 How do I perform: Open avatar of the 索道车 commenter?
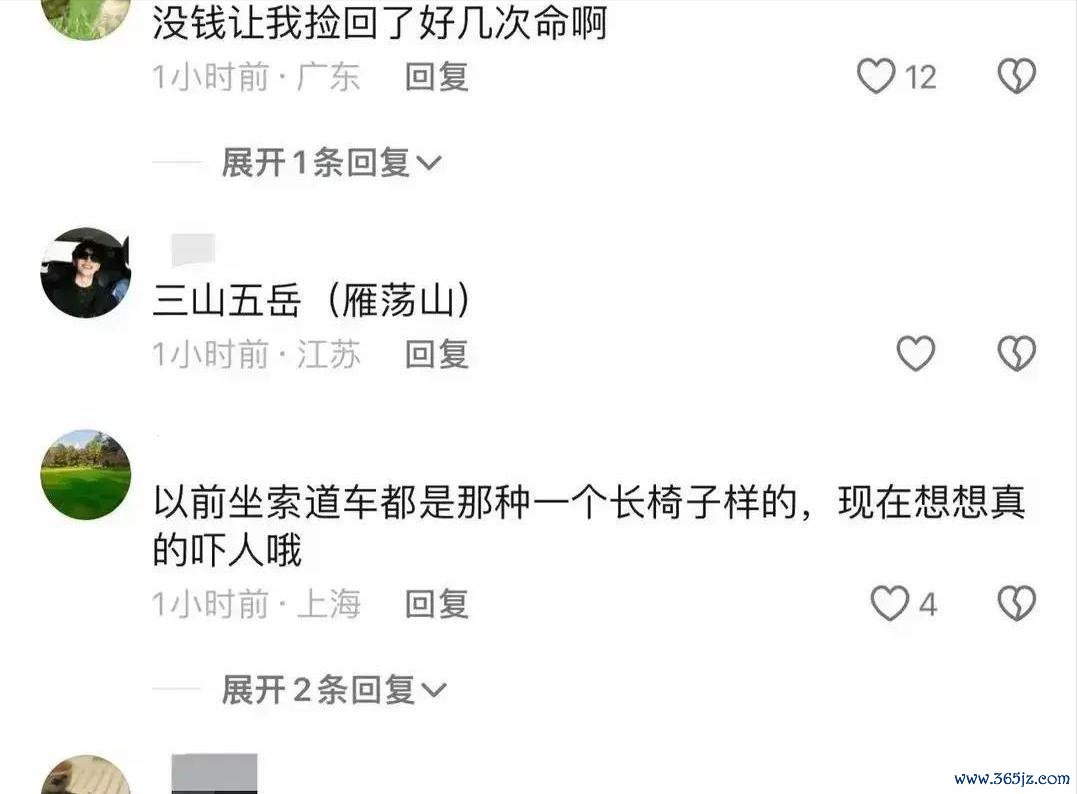point(85,475)
